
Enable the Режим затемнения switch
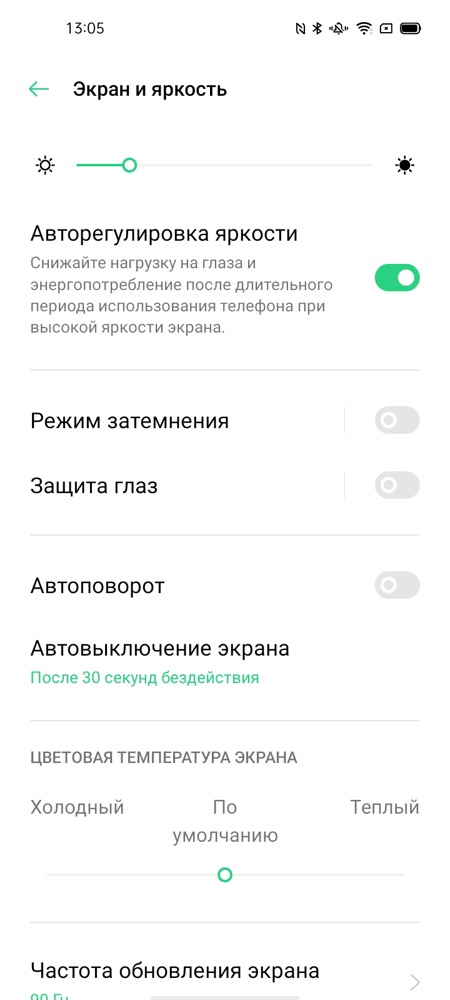pyautogui.click(x=396, y=421)
